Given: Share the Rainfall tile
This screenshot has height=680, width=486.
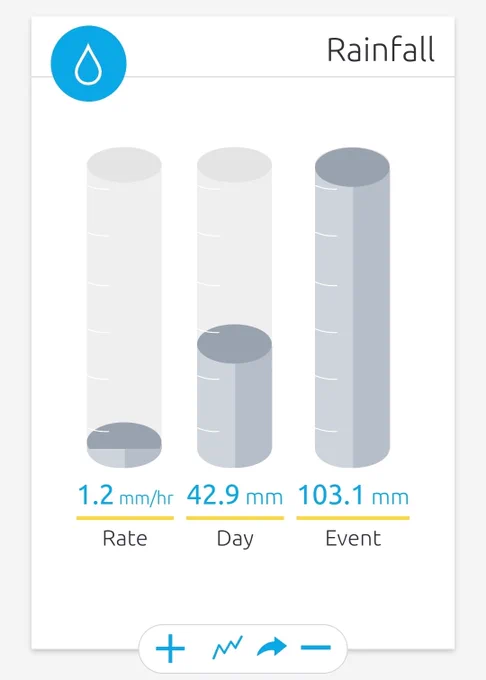Looking at the screenshot, I should pos(272,647).
